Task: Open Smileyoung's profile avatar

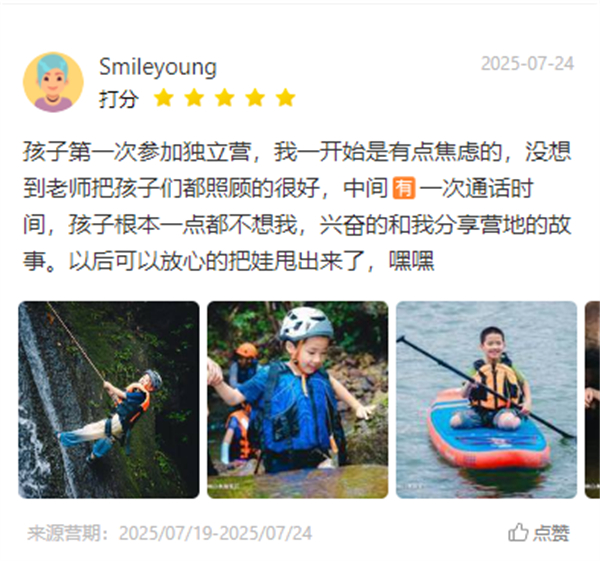Action: (53, 83)
